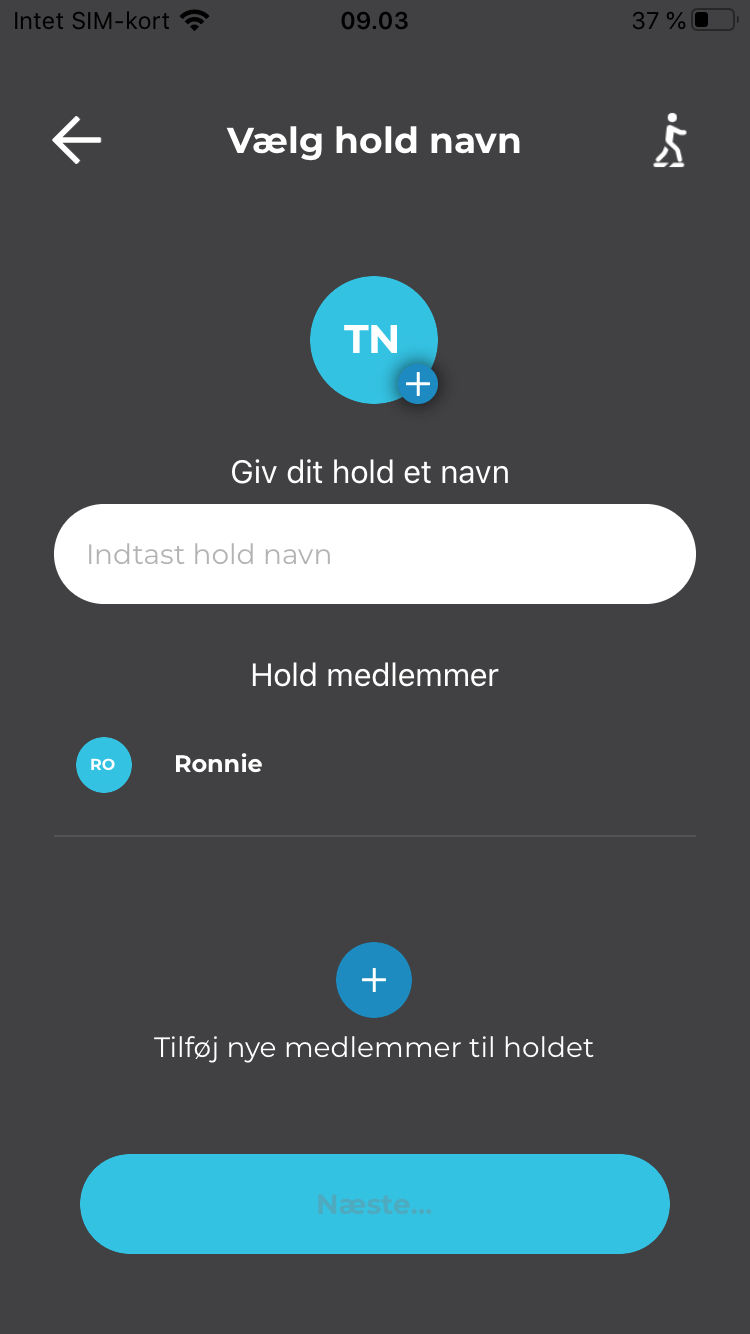Add a team picture via avatar plus
The height and width of the screenshot is (1334, 750).
coord(417,384)
